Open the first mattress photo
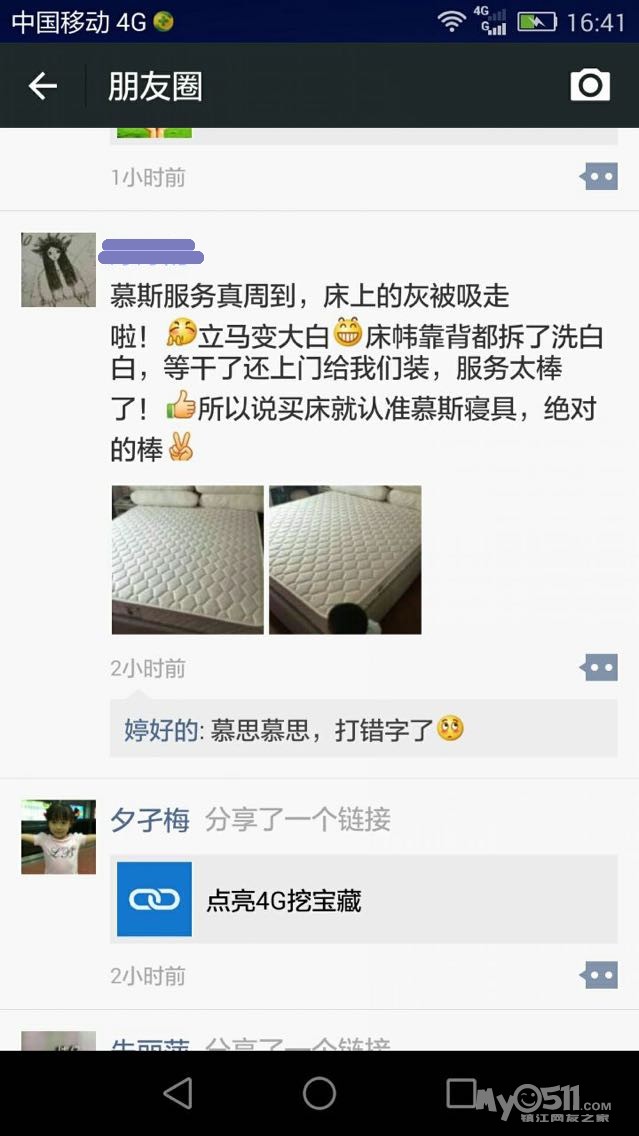The image size is (639, 1136). point(187,559)
